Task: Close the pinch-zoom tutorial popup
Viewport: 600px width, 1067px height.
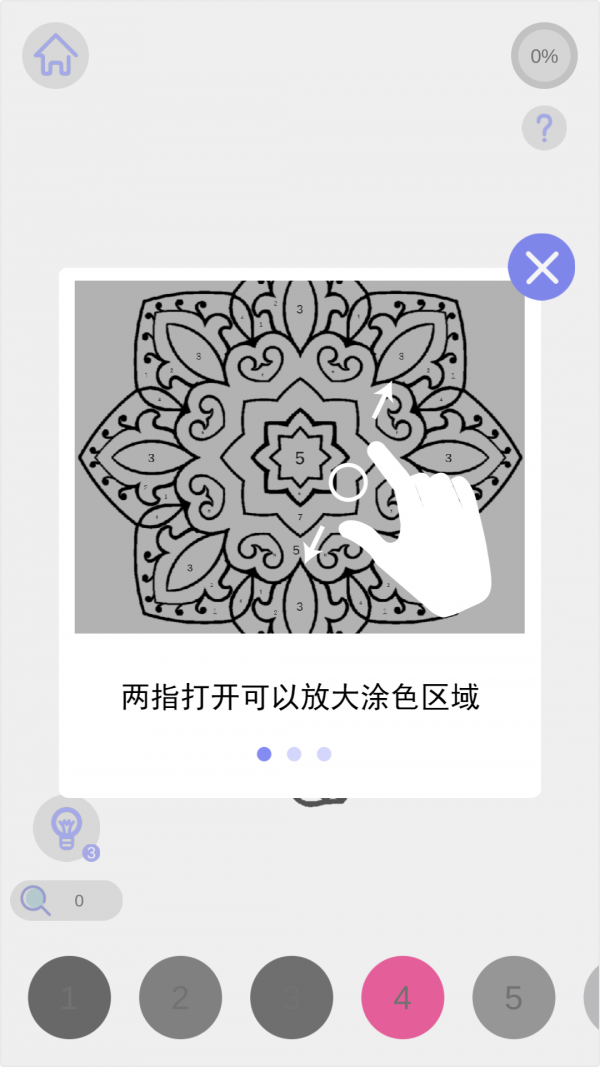Action: pyautogui.click(x=541, y=267)
